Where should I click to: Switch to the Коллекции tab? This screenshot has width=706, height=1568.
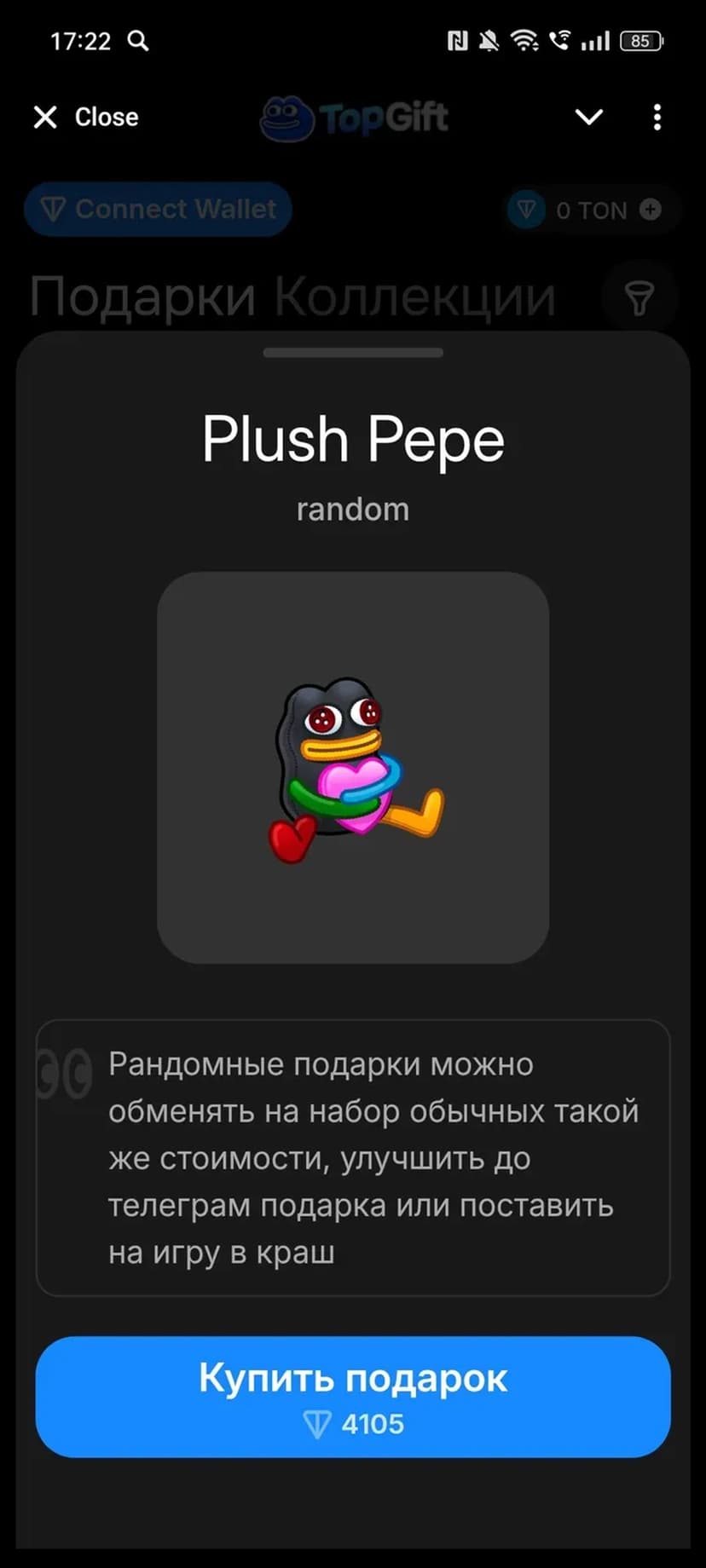click(x=414, y=297)
